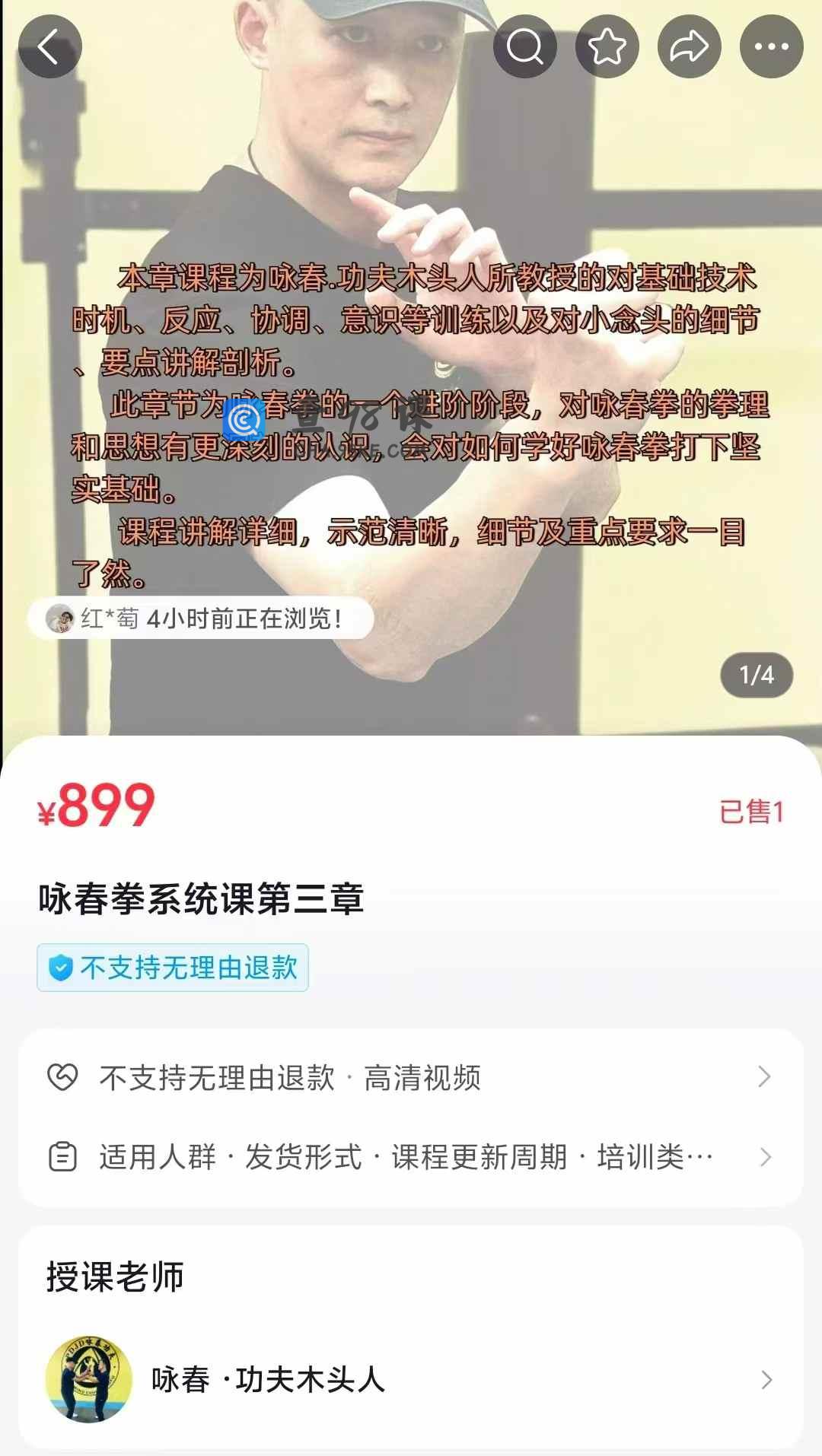Open teacher 咏春·功夫木头人 profile
The image size is (822, 1456).
(411, 1379)
